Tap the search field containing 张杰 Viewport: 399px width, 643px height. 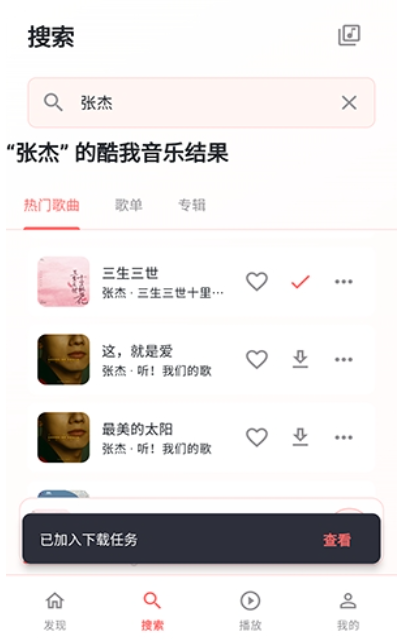201,102
